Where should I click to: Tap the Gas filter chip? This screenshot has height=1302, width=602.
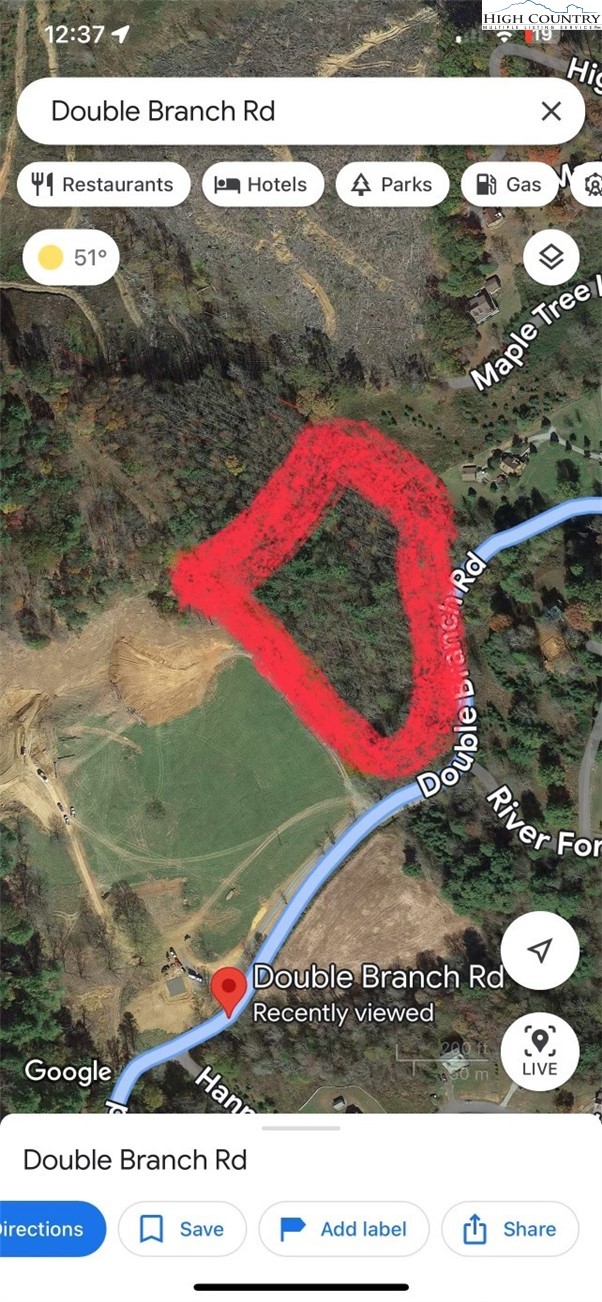click(x=510, y=184)
